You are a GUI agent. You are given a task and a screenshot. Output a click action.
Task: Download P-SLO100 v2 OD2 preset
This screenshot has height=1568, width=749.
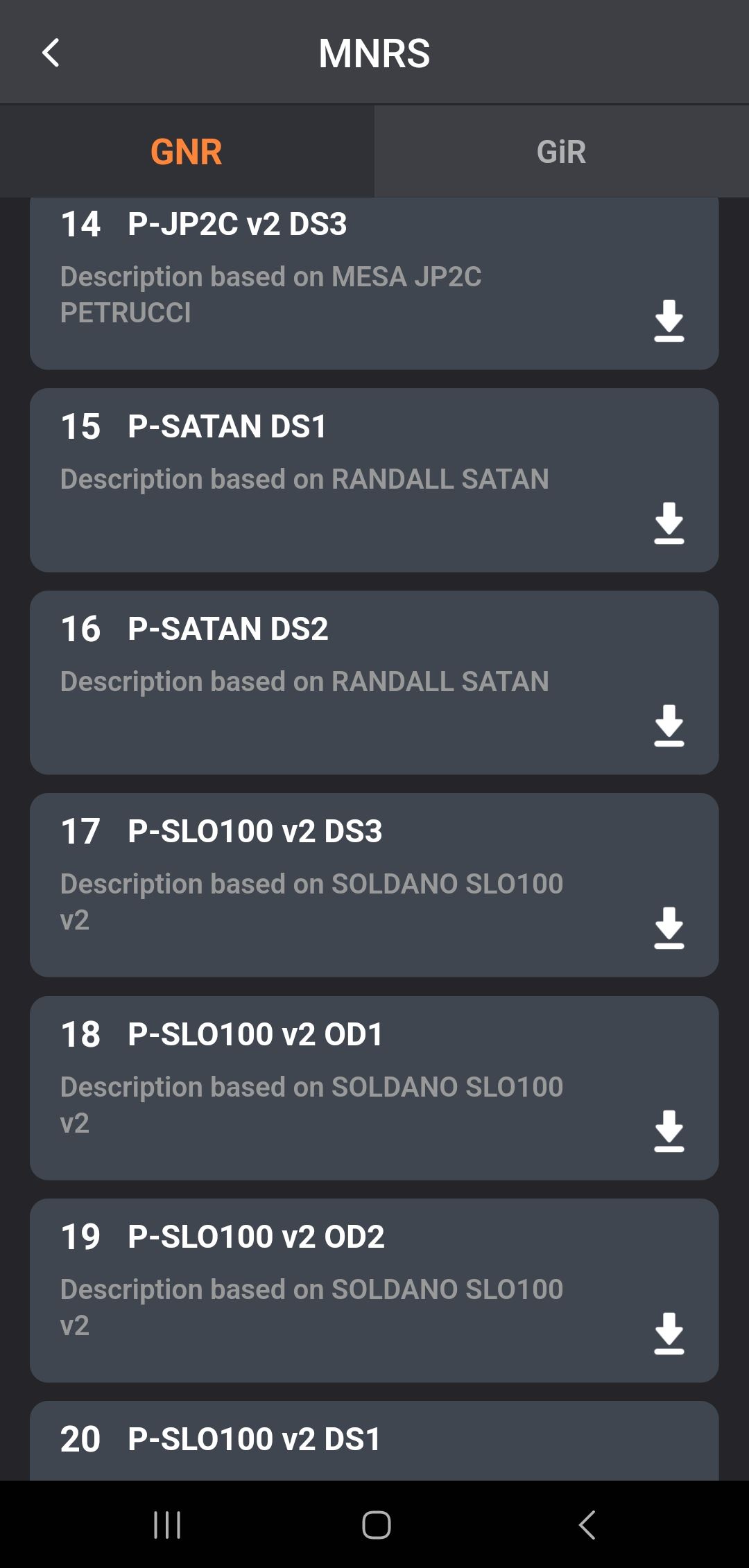pos(669,1334)
